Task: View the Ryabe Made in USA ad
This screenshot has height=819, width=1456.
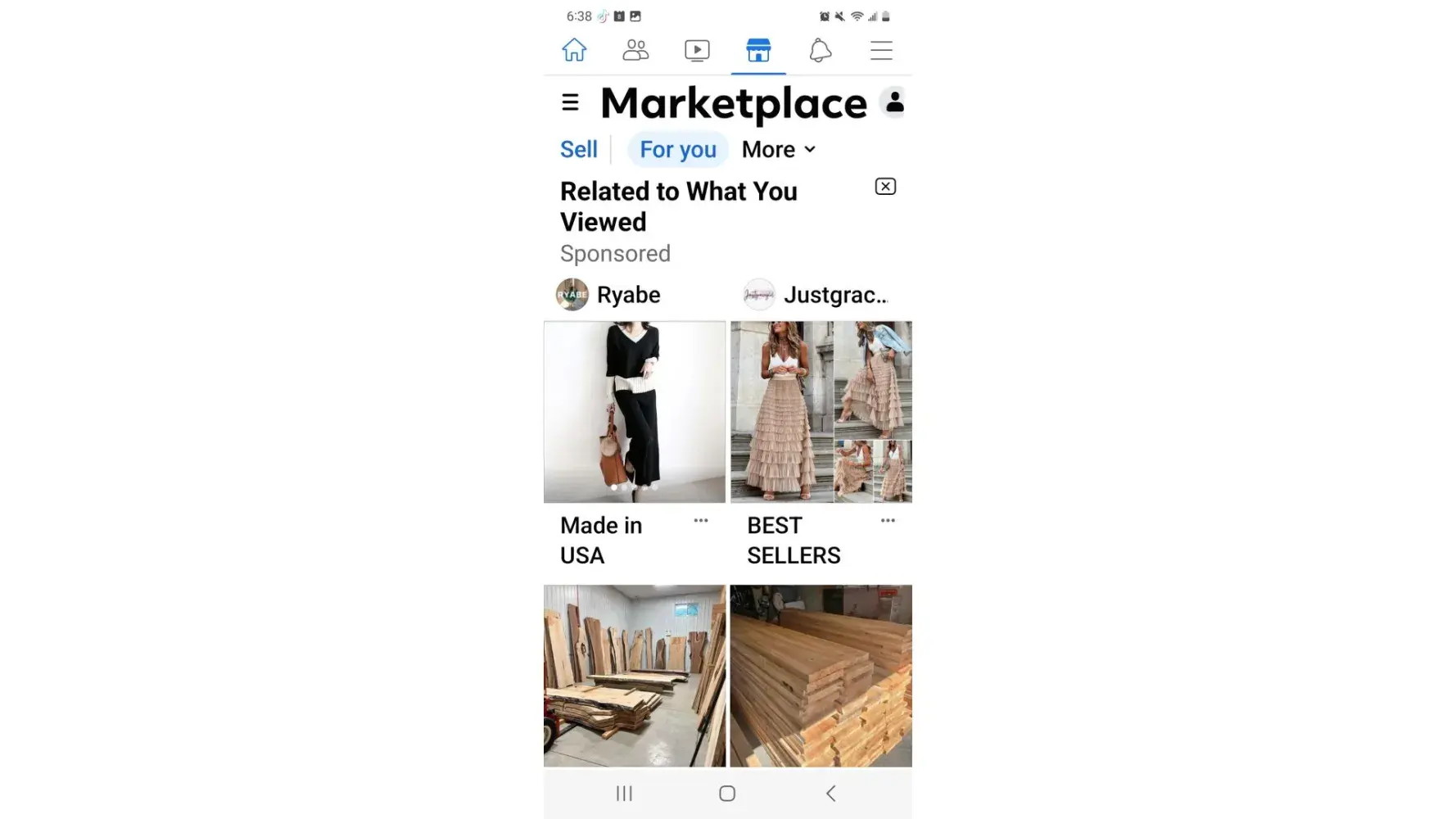Action: coord(635,412)
